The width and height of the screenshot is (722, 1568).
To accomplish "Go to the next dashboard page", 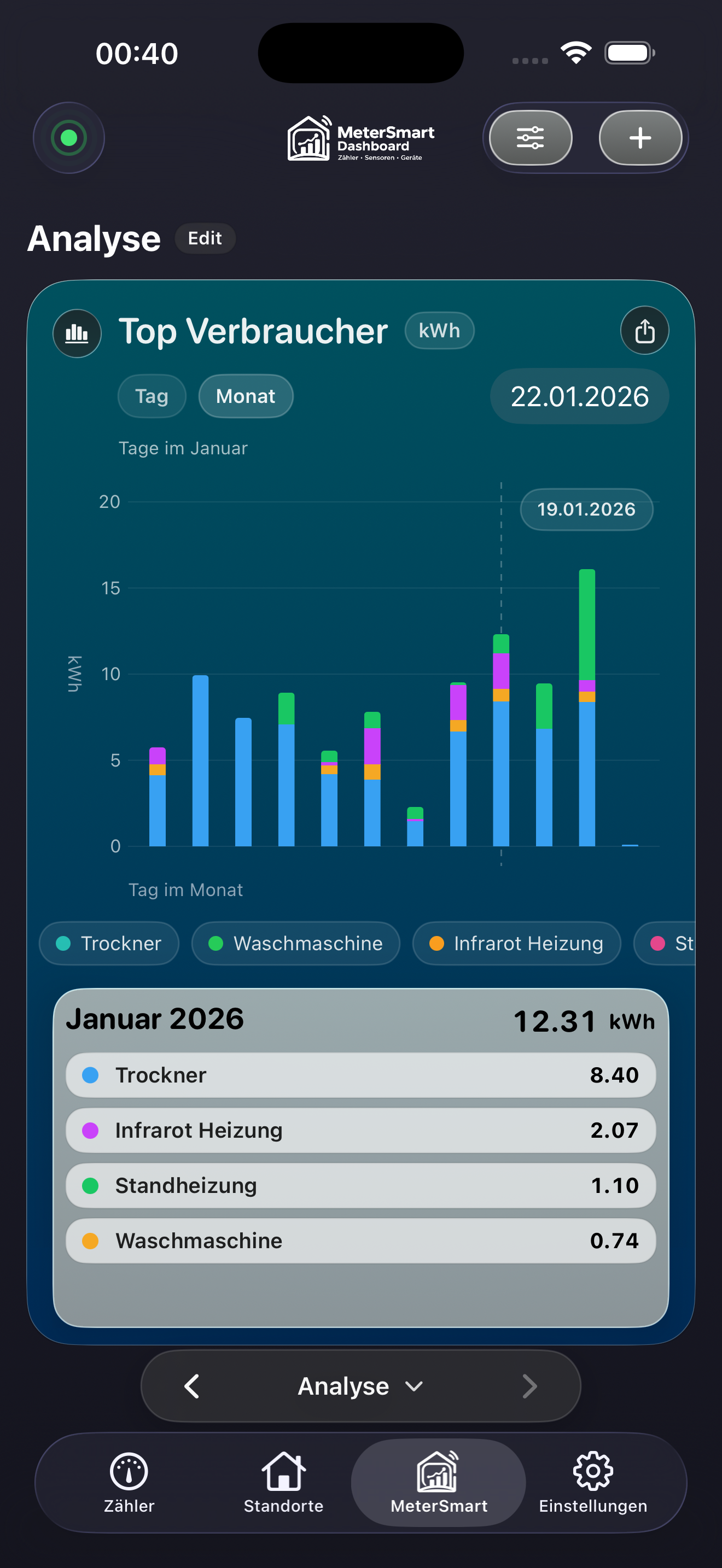I will pyautogui.click(x=529, y=1386).
